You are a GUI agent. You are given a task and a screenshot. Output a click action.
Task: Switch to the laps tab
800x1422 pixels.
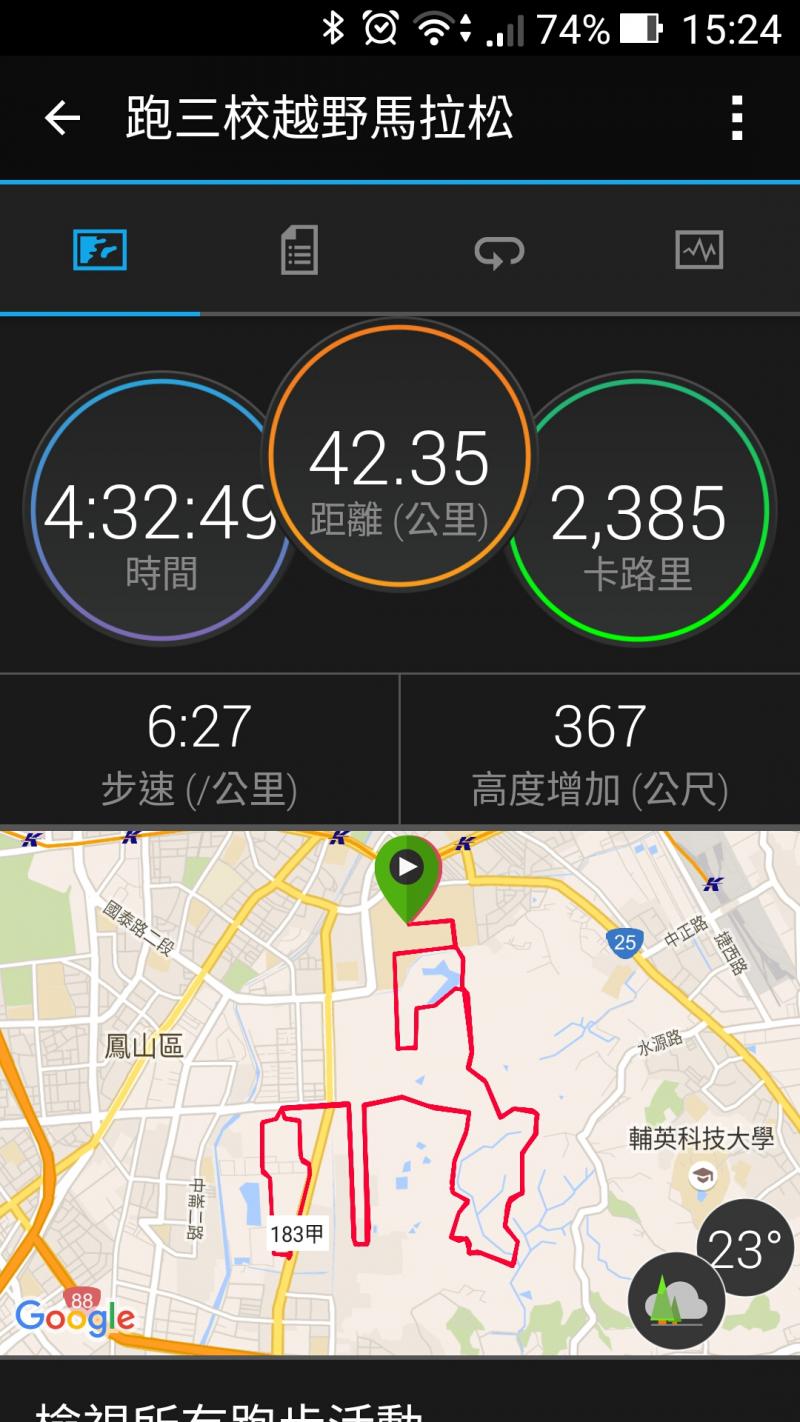[x=499, y=250]
